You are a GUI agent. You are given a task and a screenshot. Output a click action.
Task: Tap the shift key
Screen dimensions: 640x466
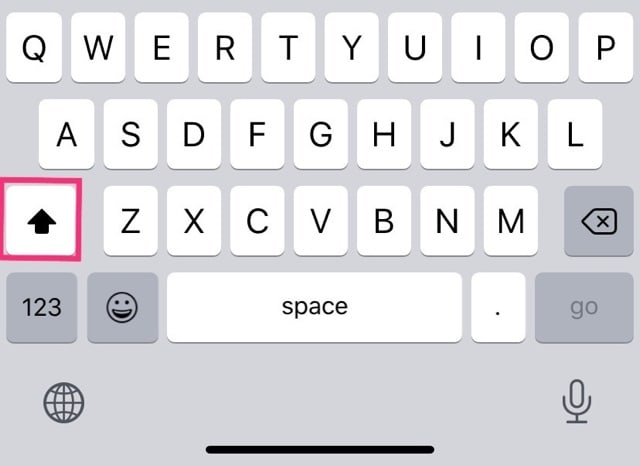coord(41,221)
